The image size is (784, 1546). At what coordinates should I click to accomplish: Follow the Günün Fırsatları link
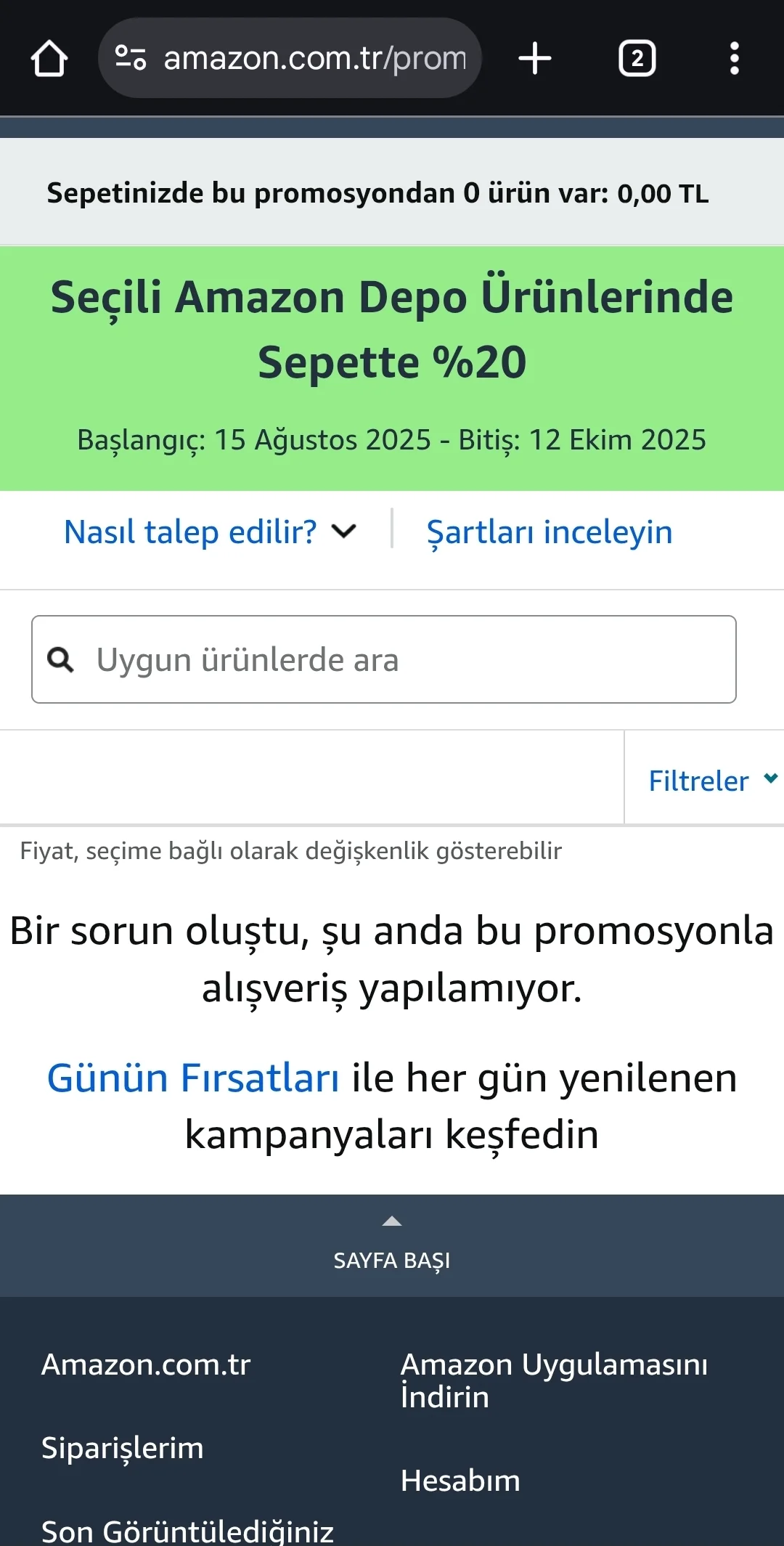pos(193,1078)
